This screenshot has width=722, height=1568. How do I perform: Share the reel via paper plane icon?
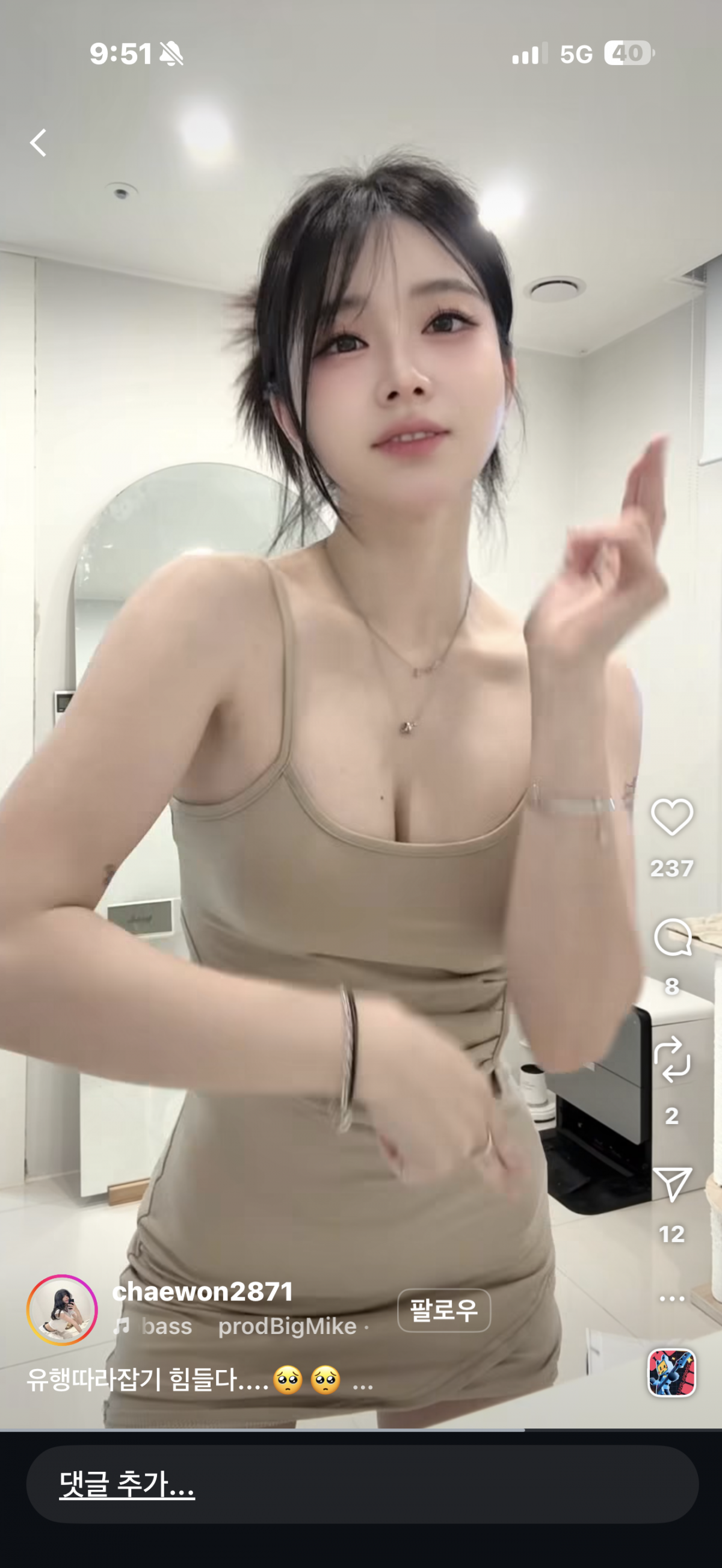coord(671,1183)
